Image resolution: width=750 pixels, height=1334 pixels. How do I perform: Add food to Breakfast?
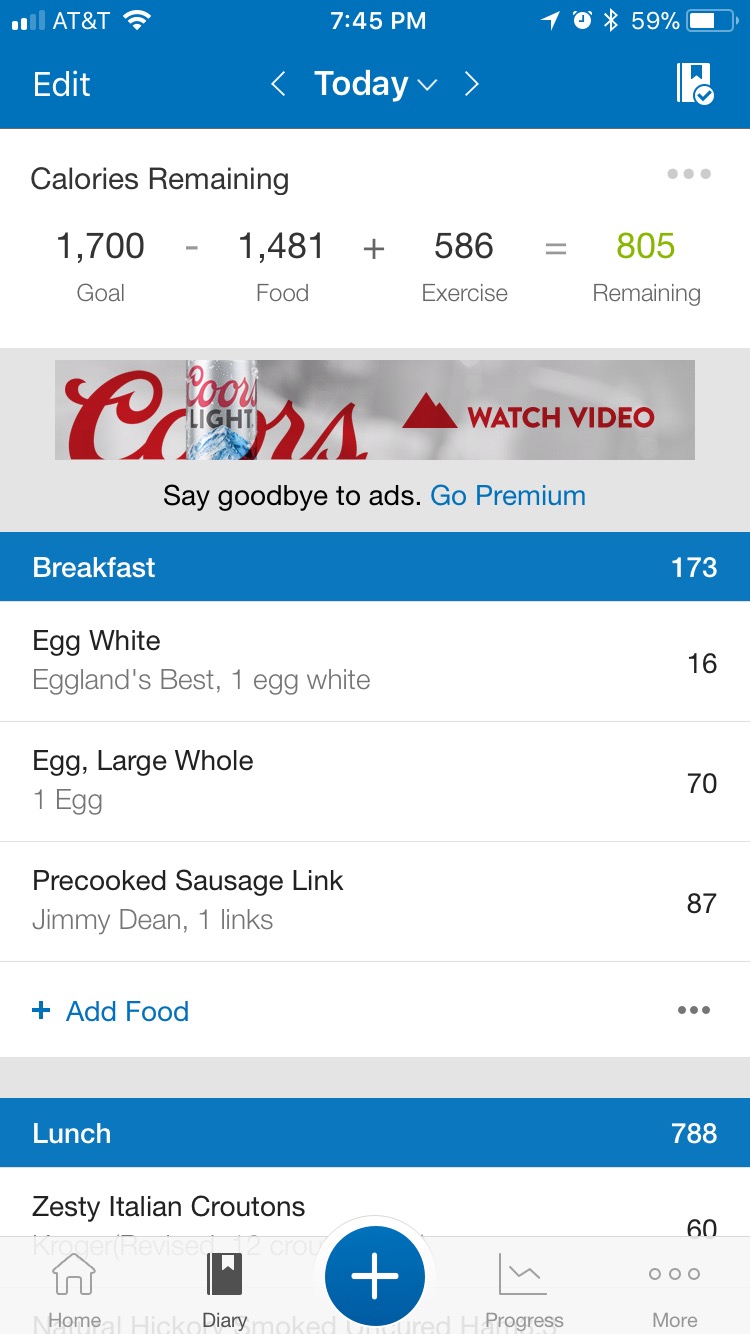pos(110,1011)
